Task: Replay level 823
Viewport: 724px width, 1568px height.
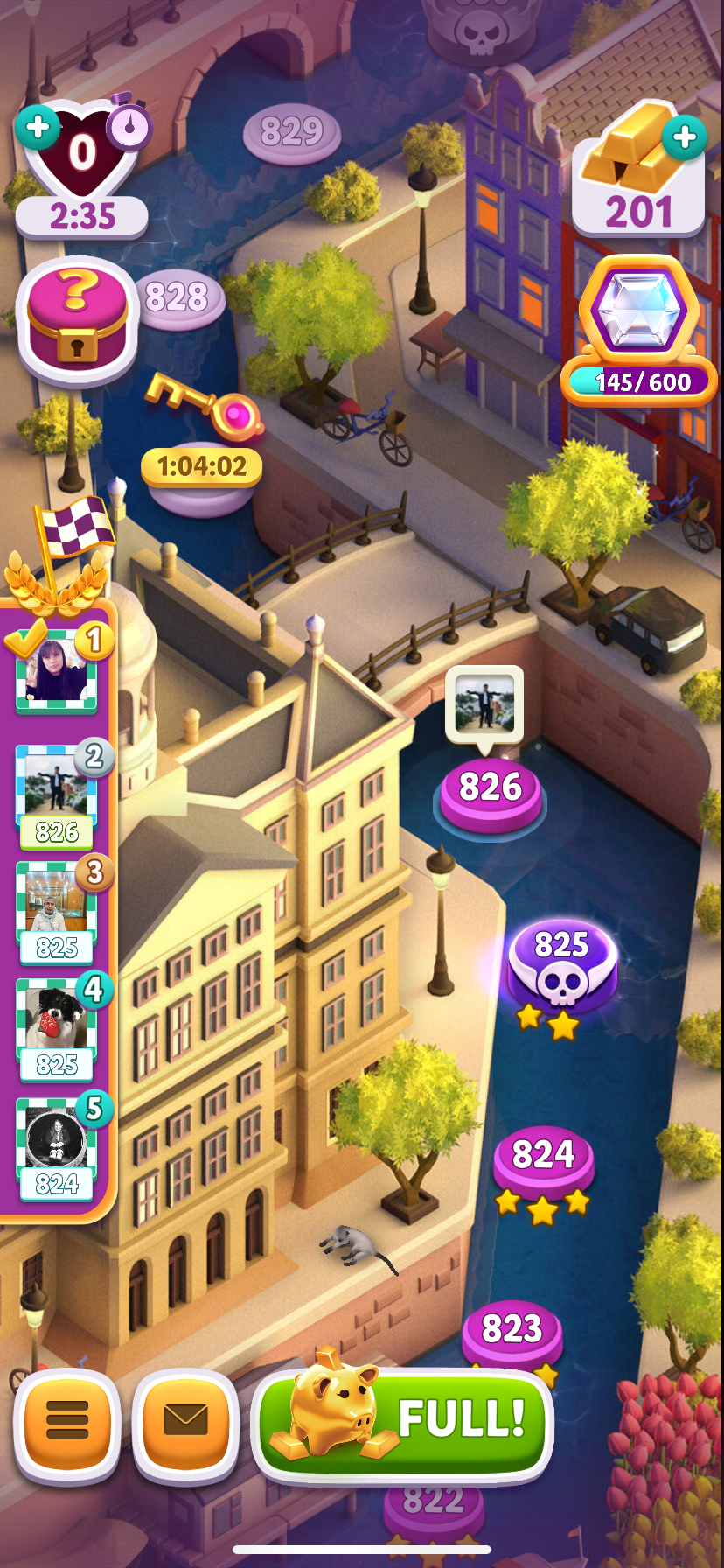Action: (x=512, y=1330)
